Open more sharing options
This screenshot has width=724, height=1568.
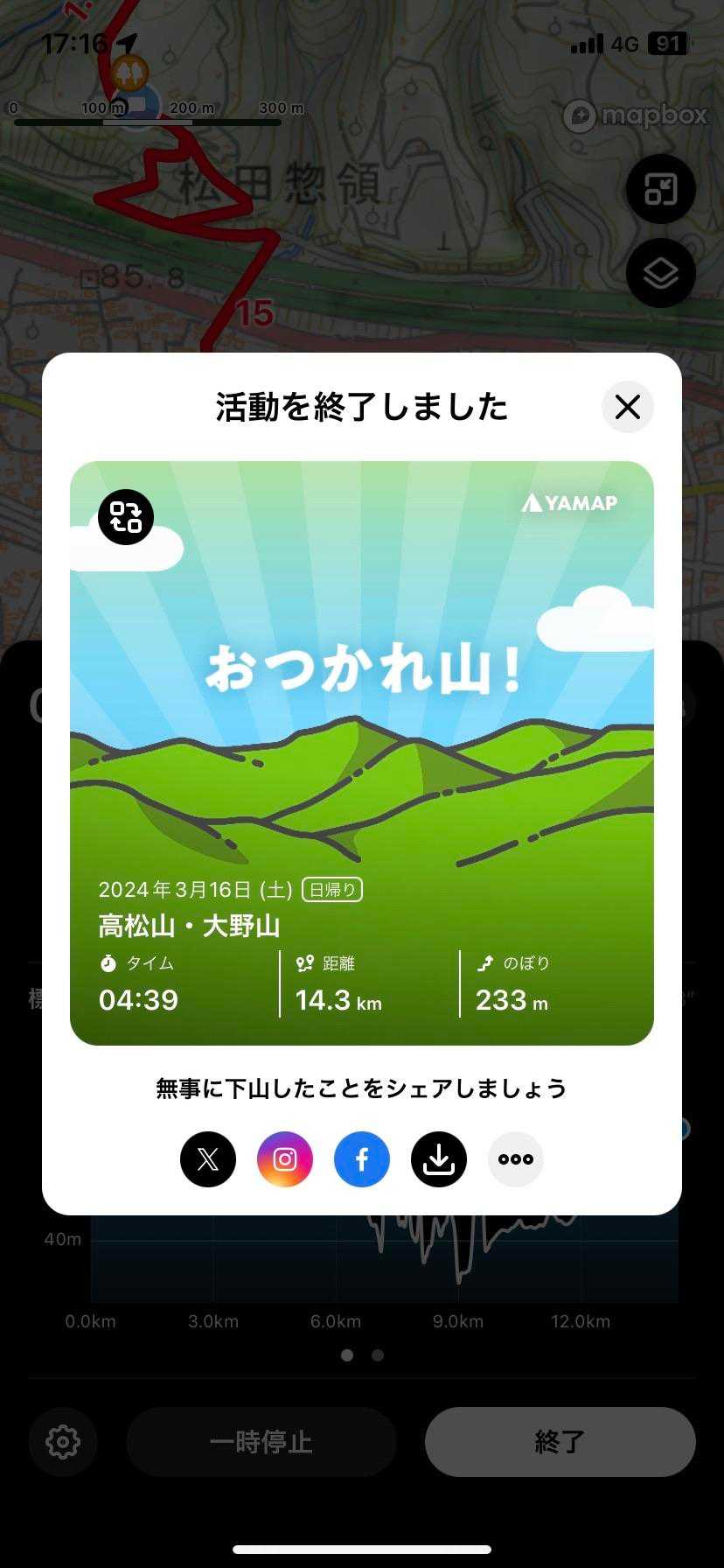[516, 1159]
